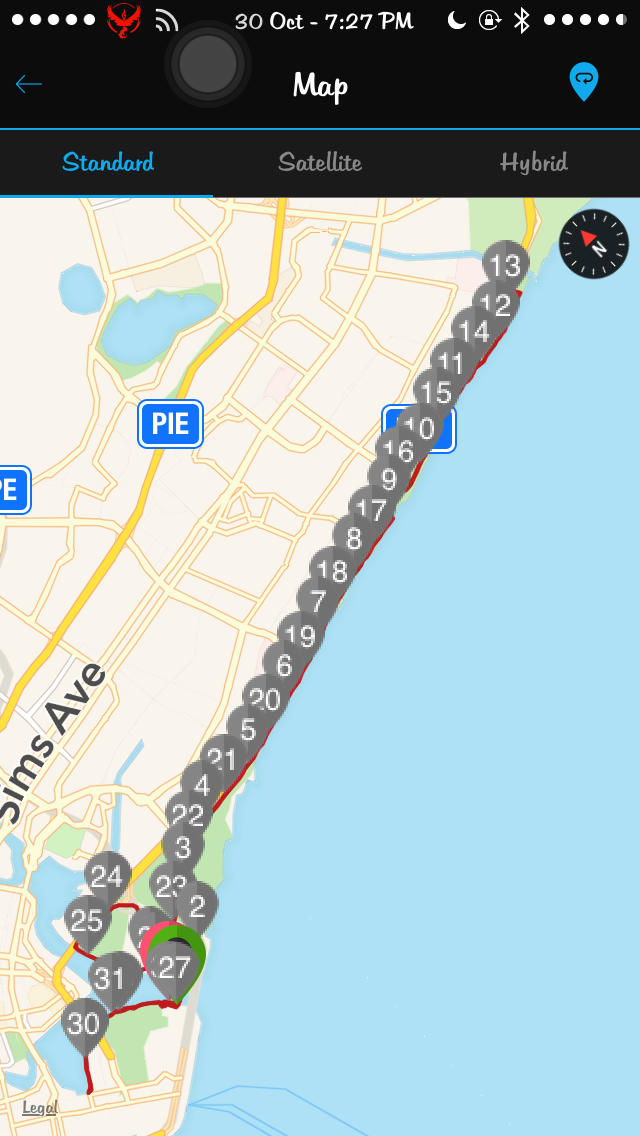Select map pin number 31
This screenshot has height=1136, width=640.
click(x=113, y=977)
